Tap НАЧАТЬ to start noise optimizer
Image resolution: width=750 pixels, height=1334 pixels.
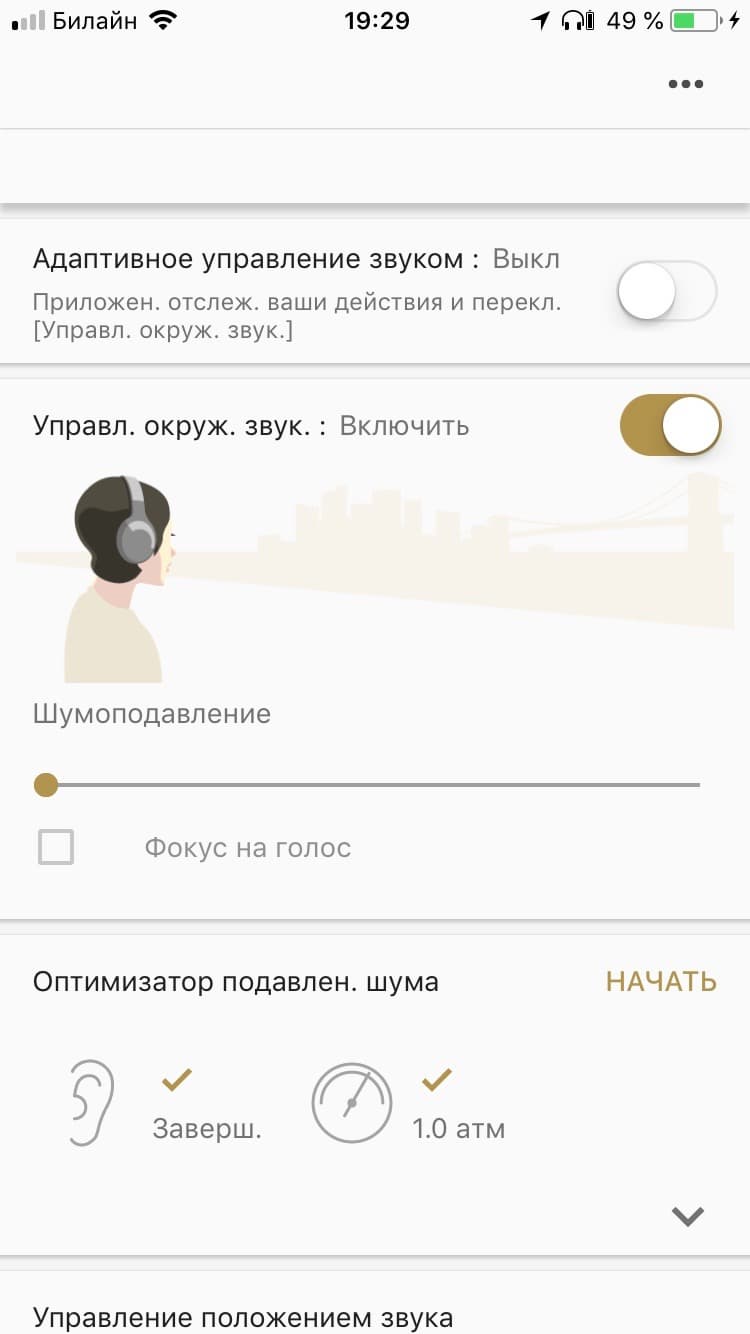pyautogui.click(x=661, y=981)
